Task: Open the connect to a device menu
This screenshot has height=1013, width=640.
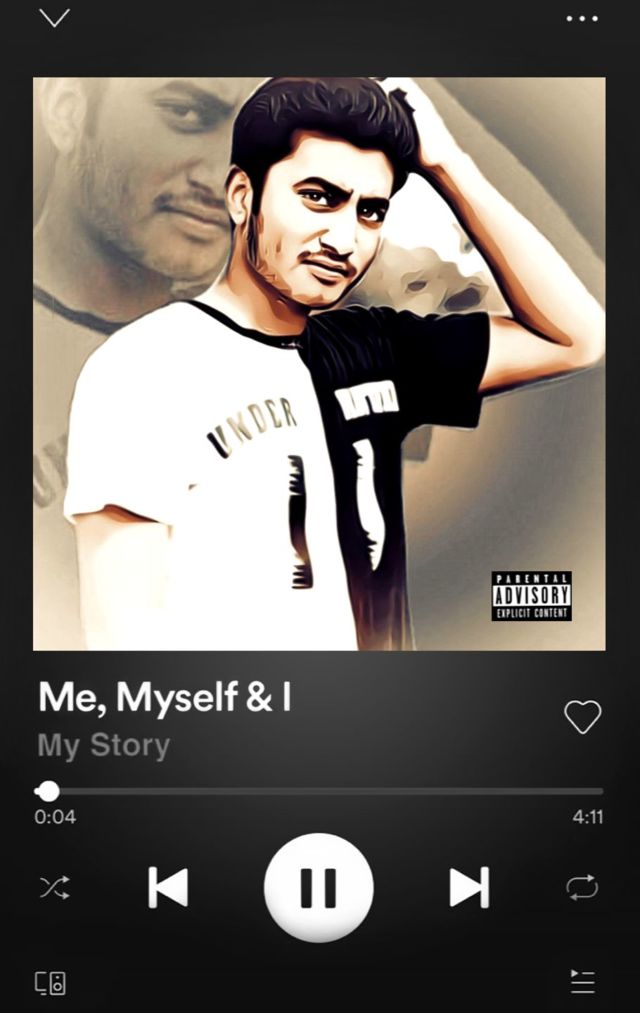Action: (51, 982)
